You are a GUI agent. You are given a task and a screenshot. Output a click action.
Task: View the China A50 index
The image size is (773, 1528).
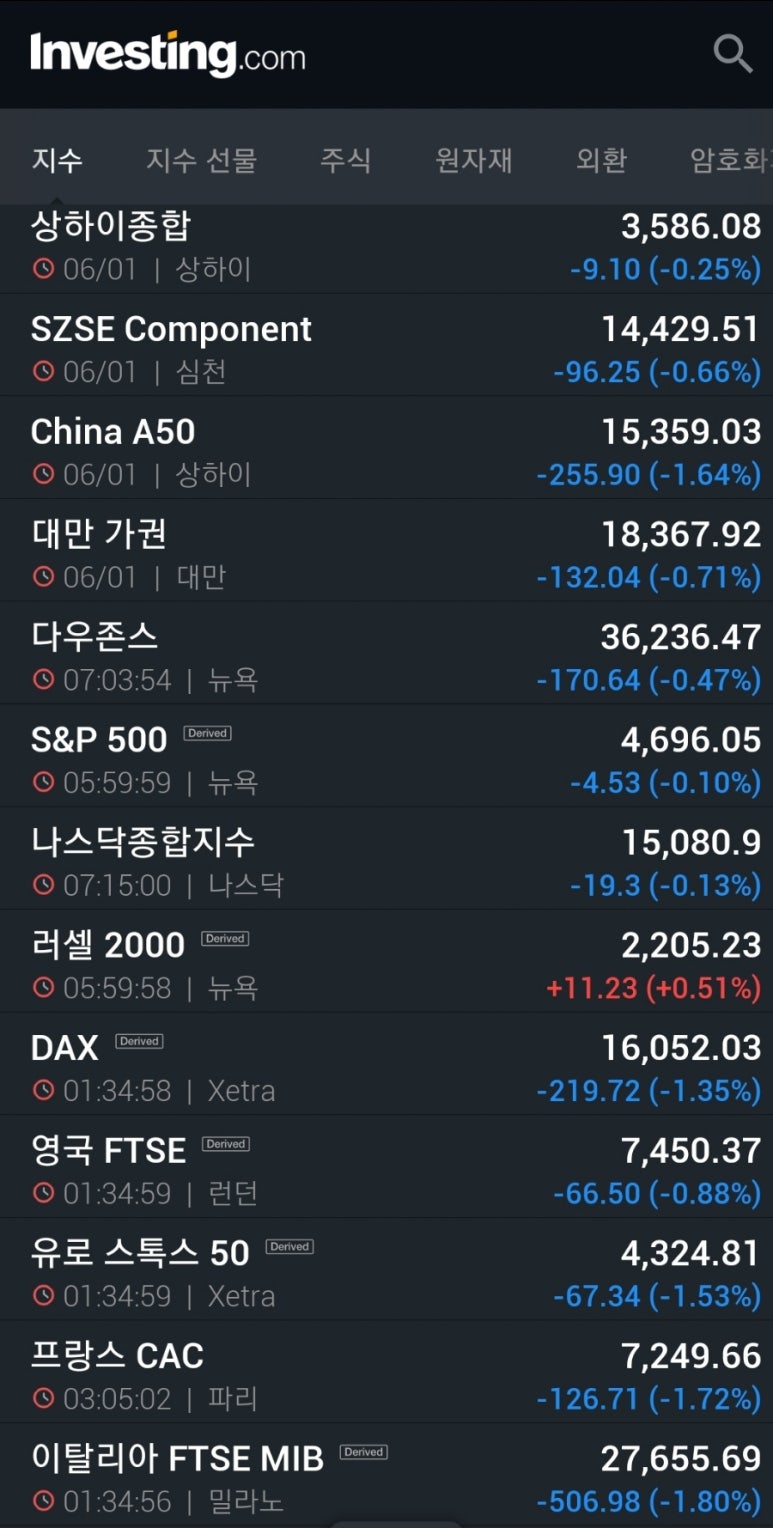coord(386,448)
